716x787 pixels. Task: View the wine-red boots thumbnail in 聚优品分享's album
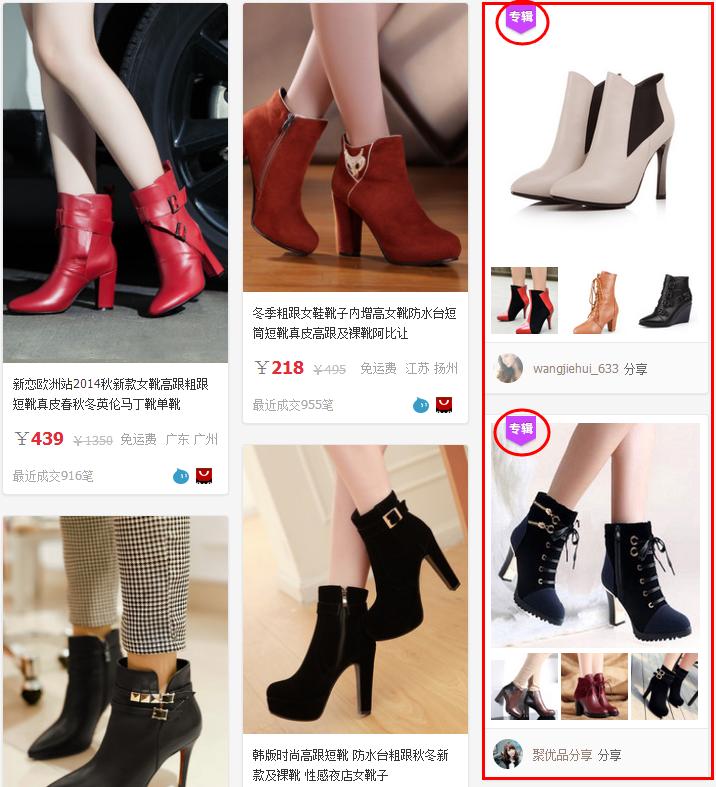coord(594,686)
